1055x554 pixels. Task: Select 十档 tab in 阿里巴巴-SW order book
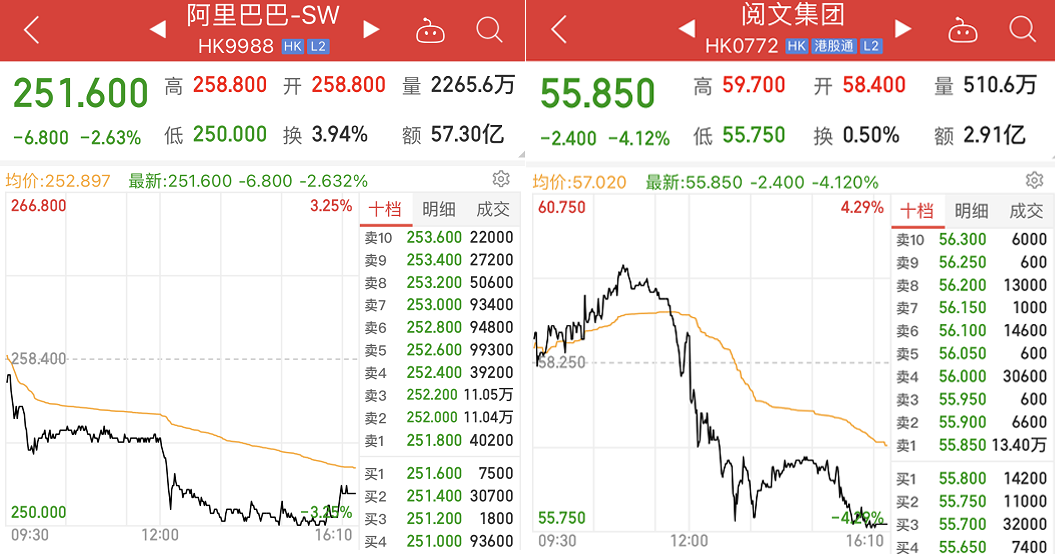tap(386, 209)
